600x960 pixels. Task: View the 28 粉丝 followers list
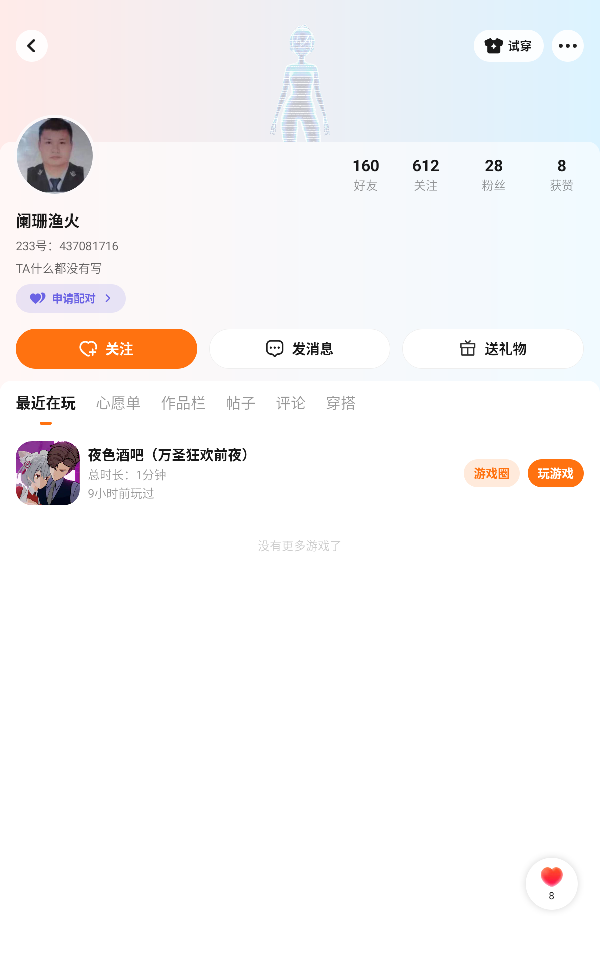pyautogui.click(x=494, y=174)
